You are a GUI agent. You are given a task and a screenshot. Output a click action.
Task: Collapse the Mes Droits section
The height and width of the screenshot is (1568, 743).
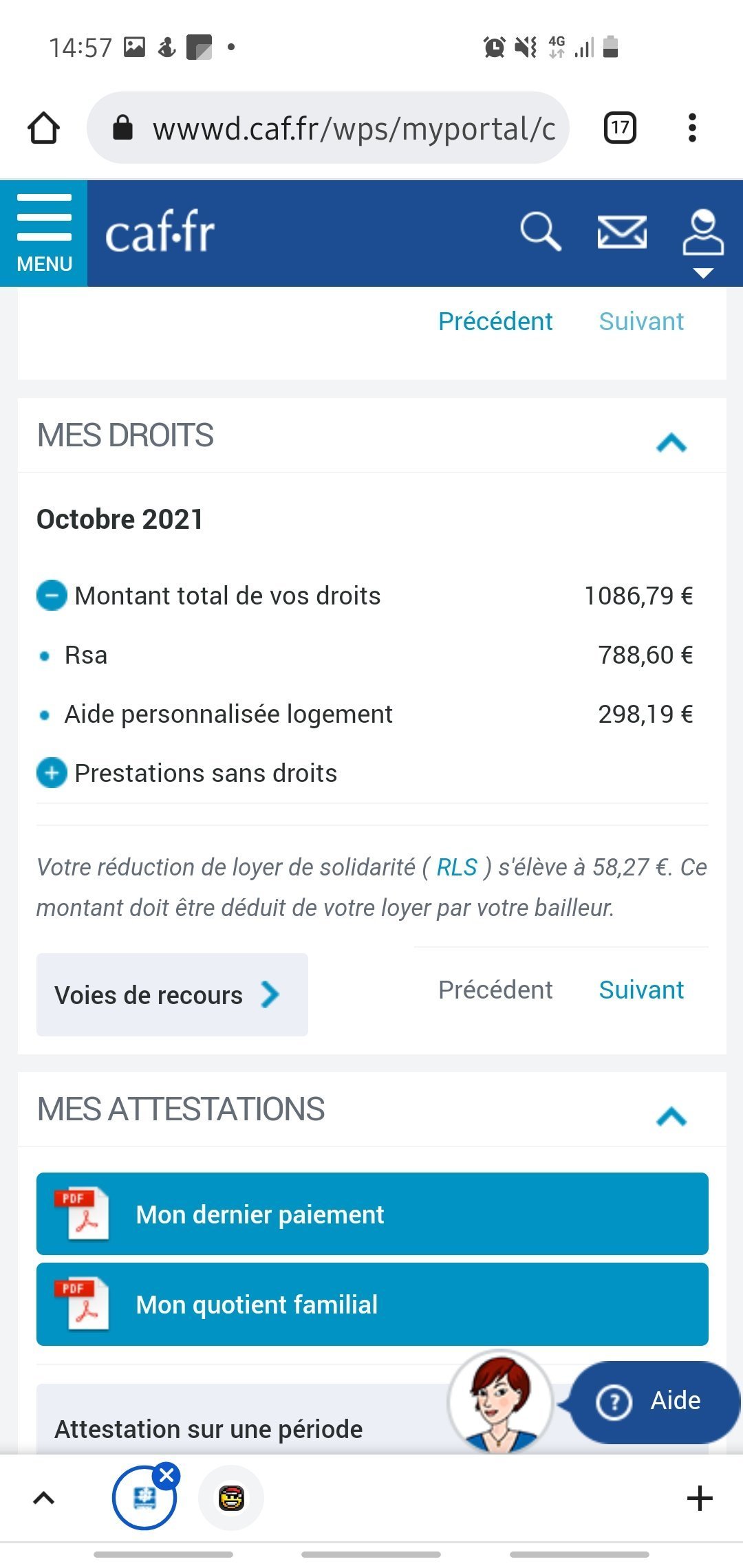pos(671,442)
